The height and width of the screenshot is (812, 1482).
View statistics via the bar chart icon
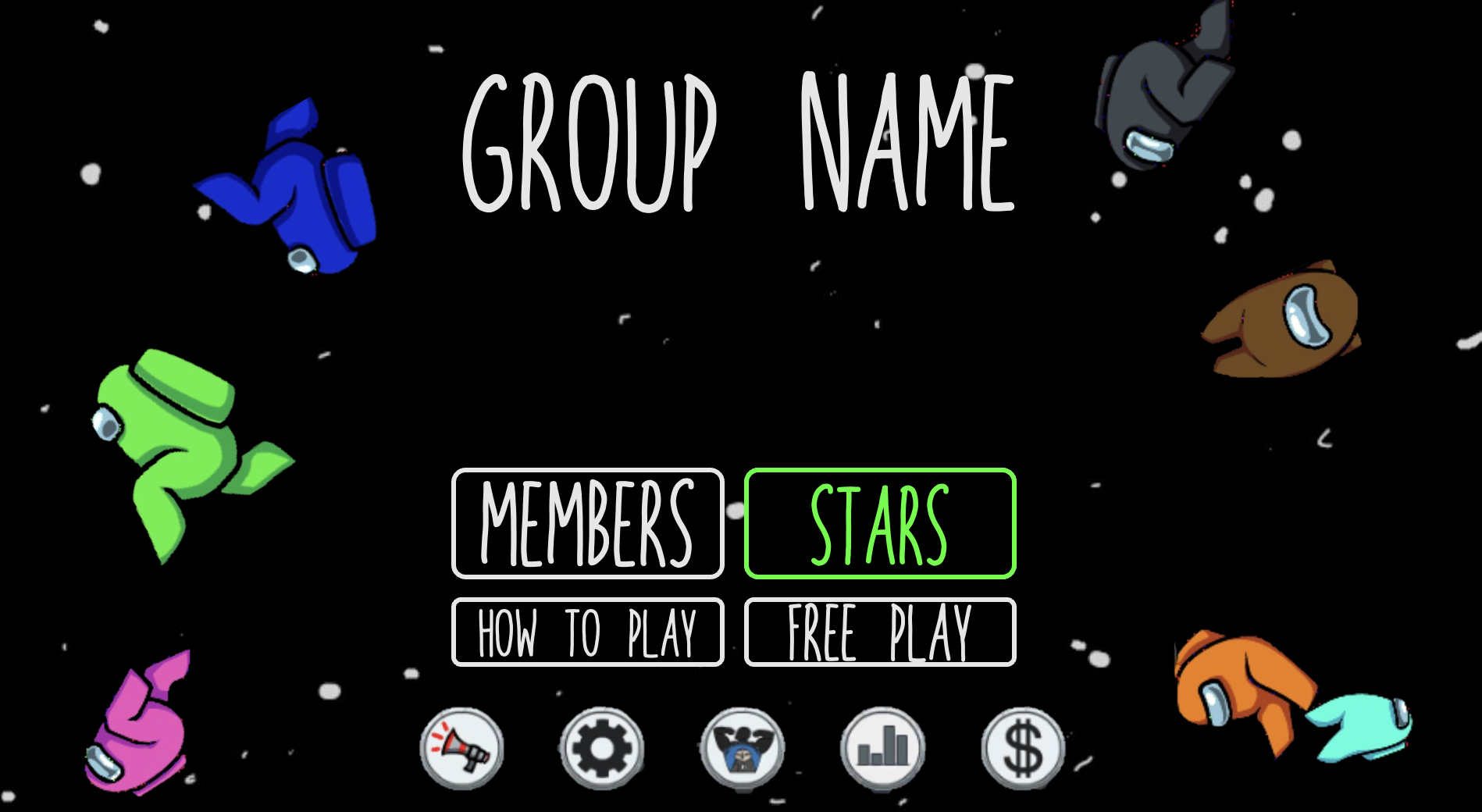click(x=882, y=749)
